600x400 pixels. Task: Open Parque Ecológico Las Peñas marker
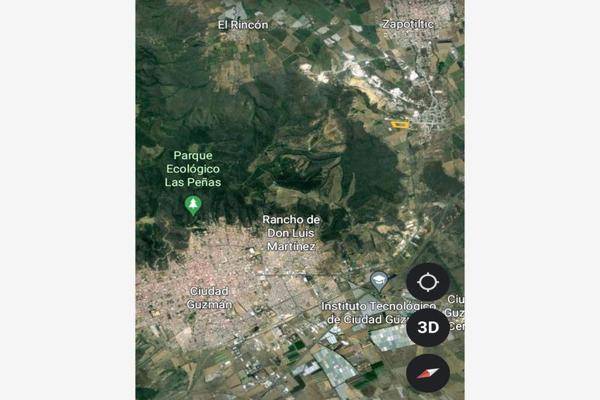click(x=193, y=205)
